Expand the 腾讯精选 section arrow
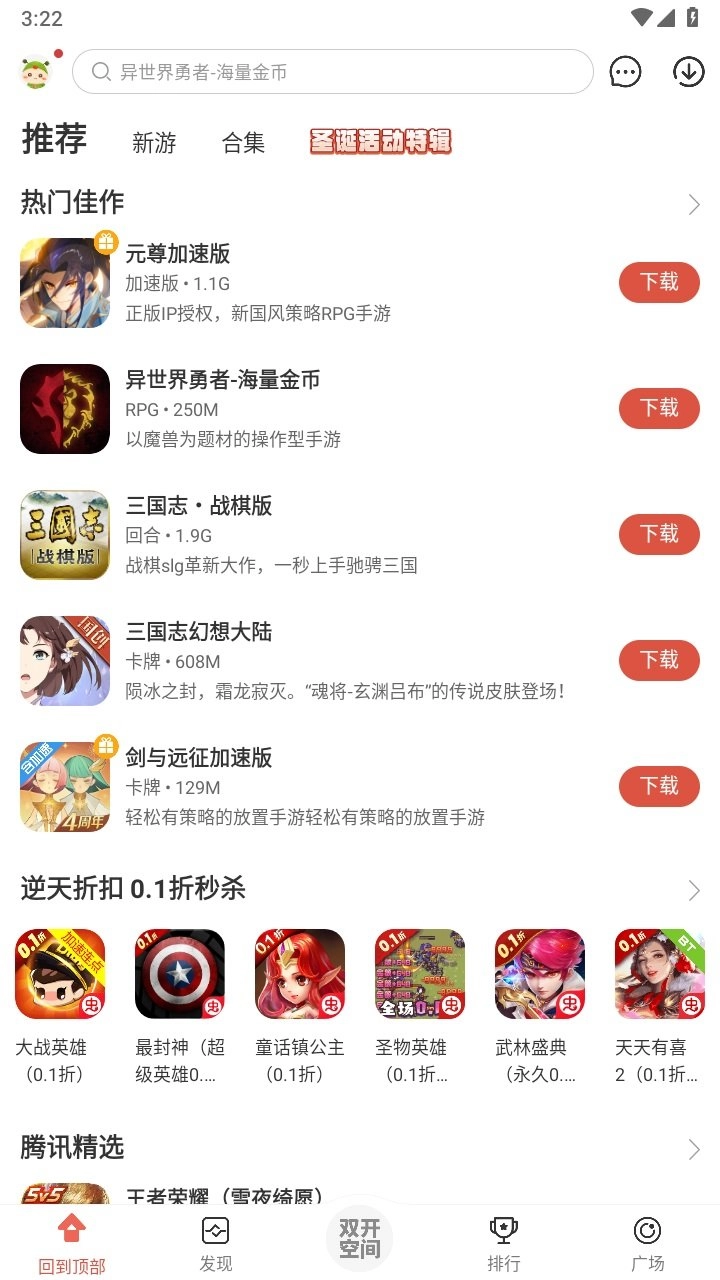This screenshot has width=720, height=1280. (x=694, y=1148)
